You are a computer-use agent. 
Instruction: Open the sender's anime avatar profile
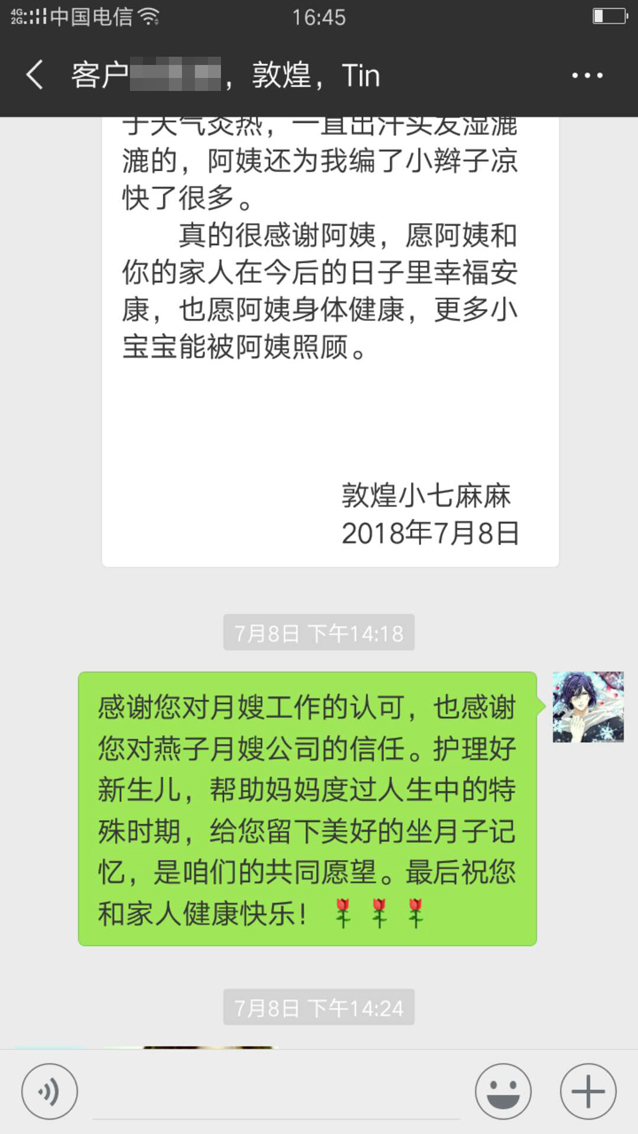(588, 707)
